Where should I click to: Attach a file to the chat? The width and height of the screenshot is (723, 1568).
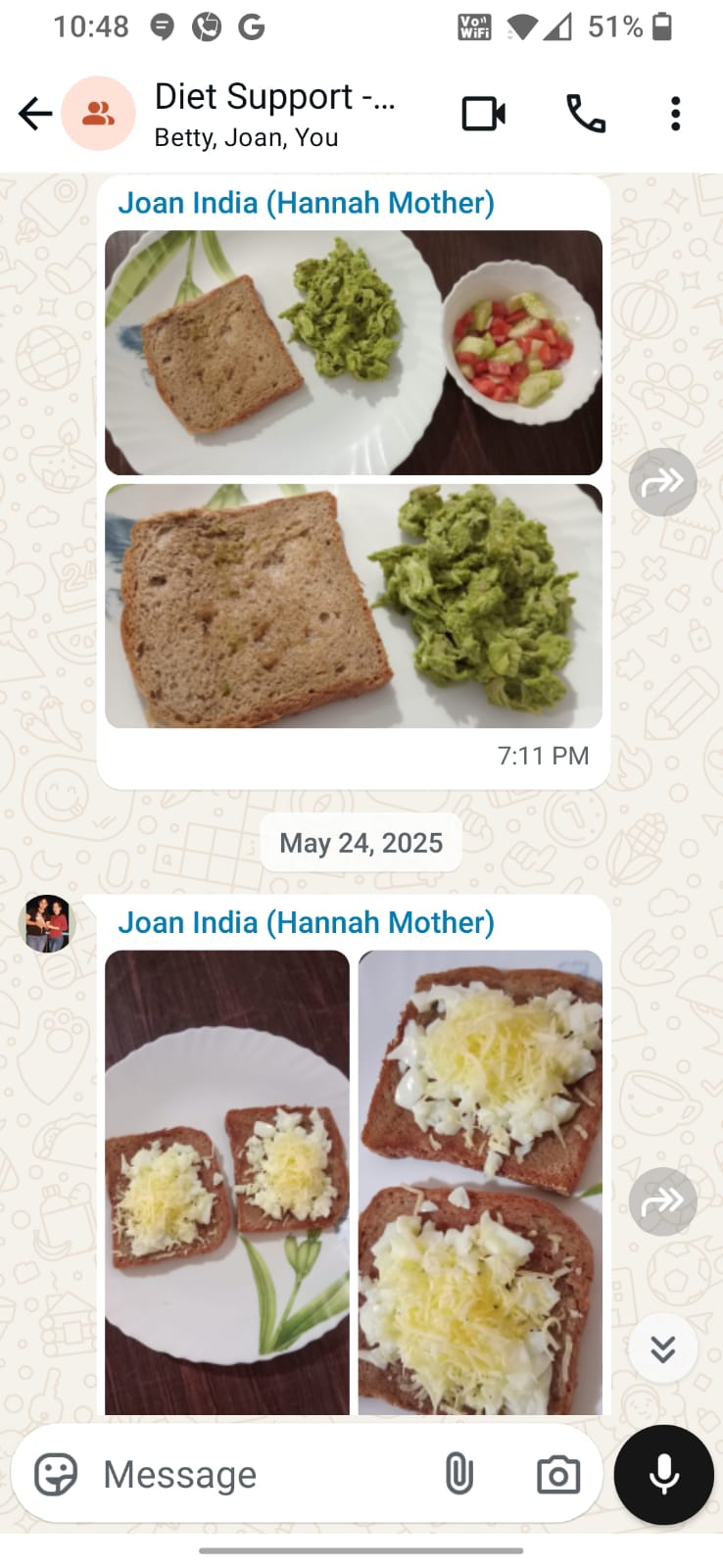(458, 1474)
